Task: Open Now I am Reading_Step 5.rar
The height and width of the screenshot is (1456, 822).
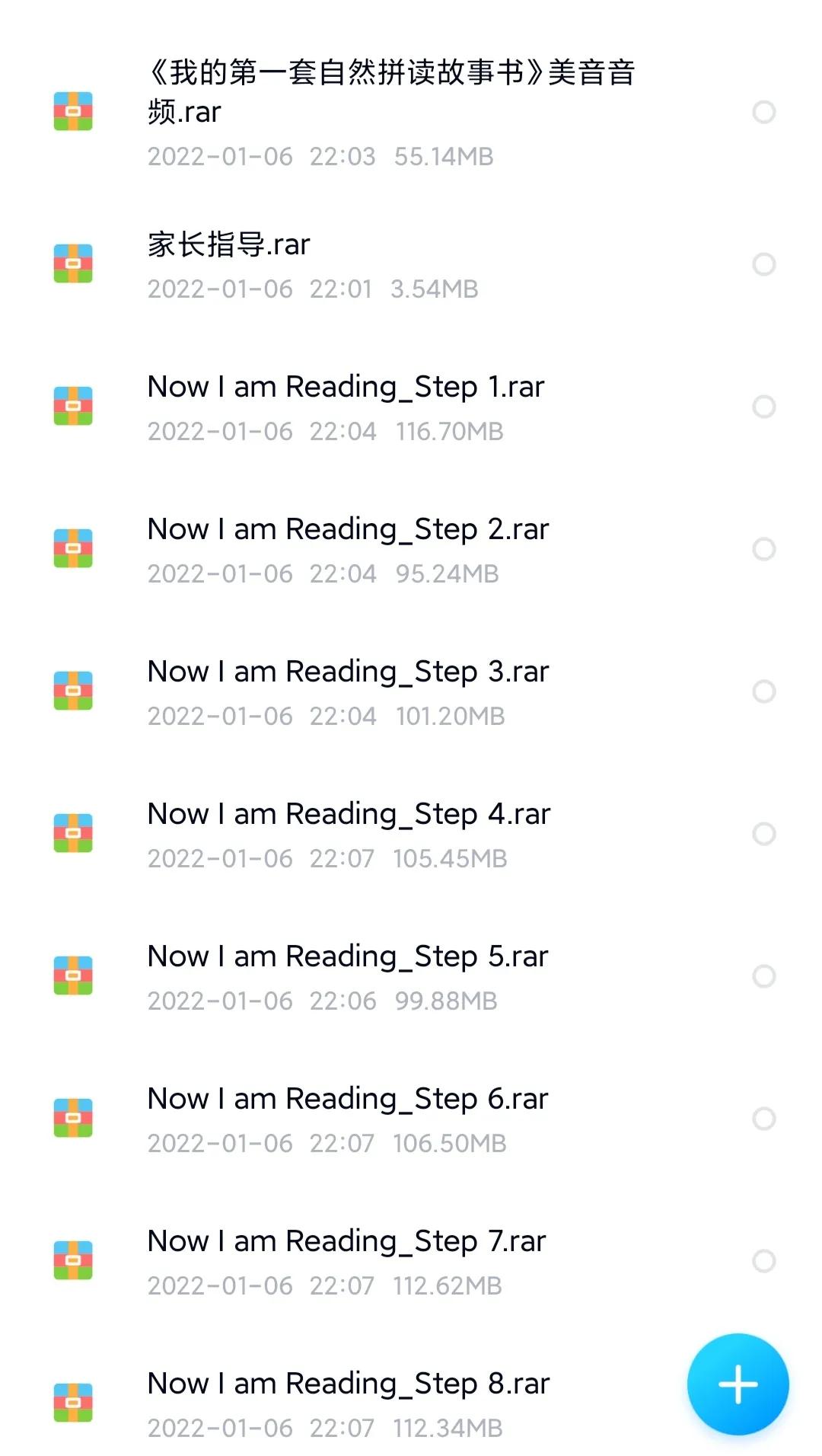Action: 348,957
